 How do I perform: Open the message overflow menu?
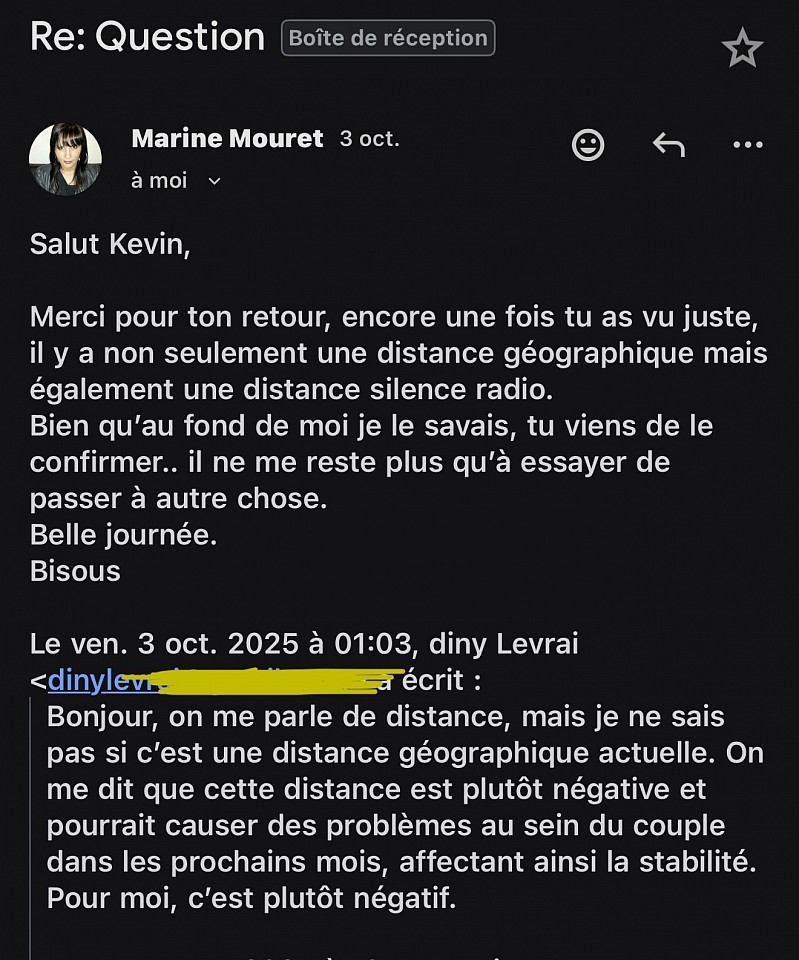coord(747,145)
